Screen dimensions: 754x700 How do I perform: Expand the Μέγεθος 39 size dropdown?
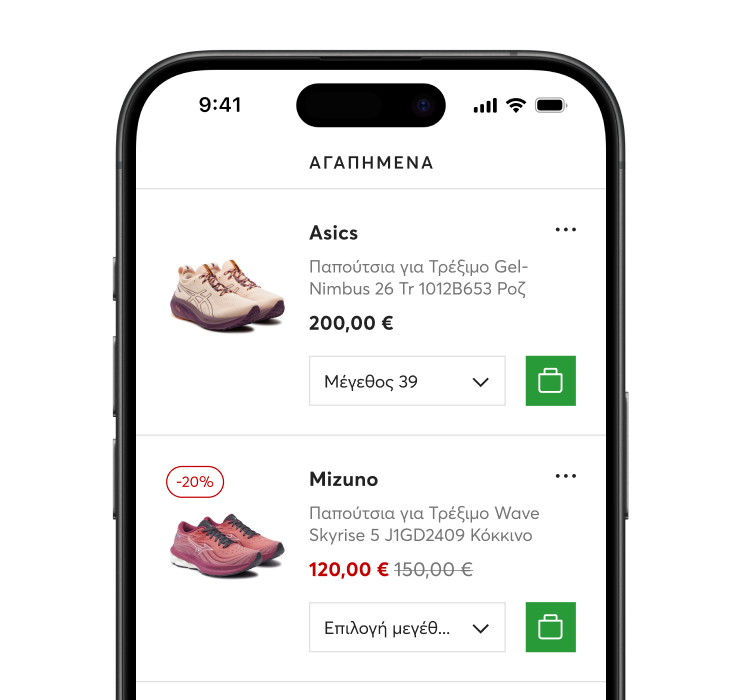pyautogui.click(x=407, y=381)
